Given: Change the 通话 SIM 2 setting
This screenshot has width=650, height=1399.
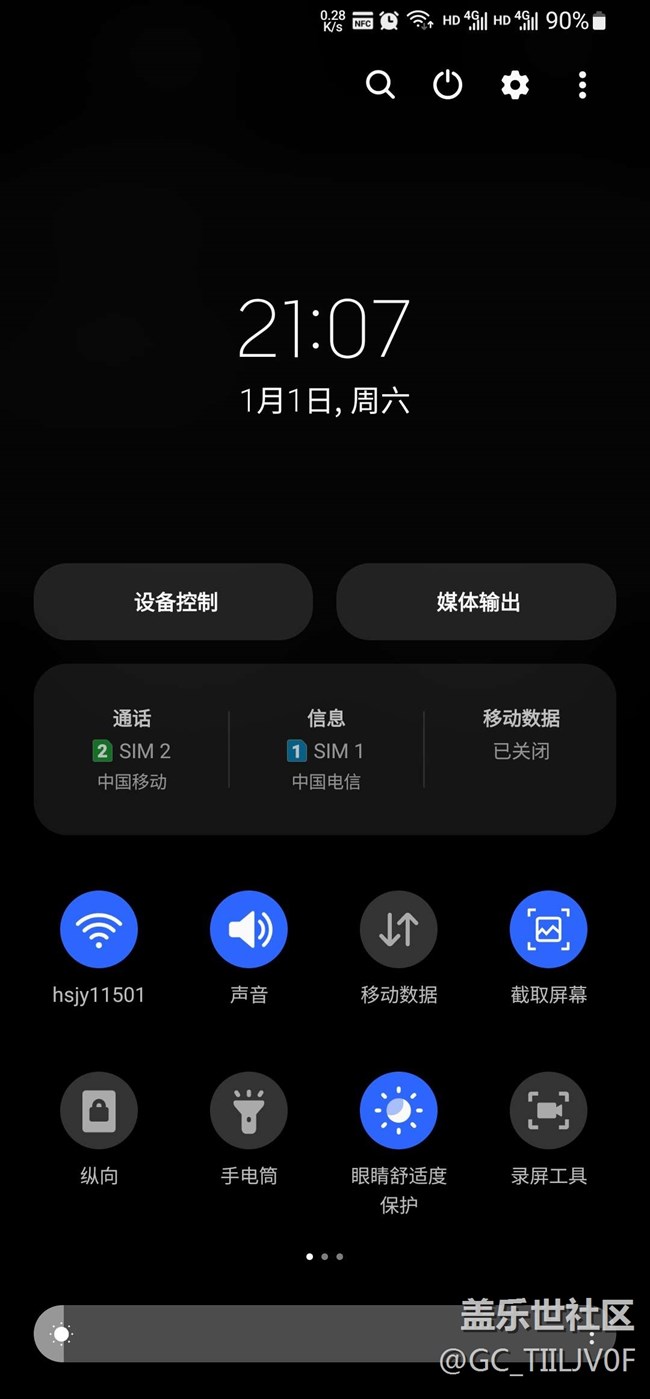Looking at the screenshot, I should pyautogui.click(x=132, y=749).
